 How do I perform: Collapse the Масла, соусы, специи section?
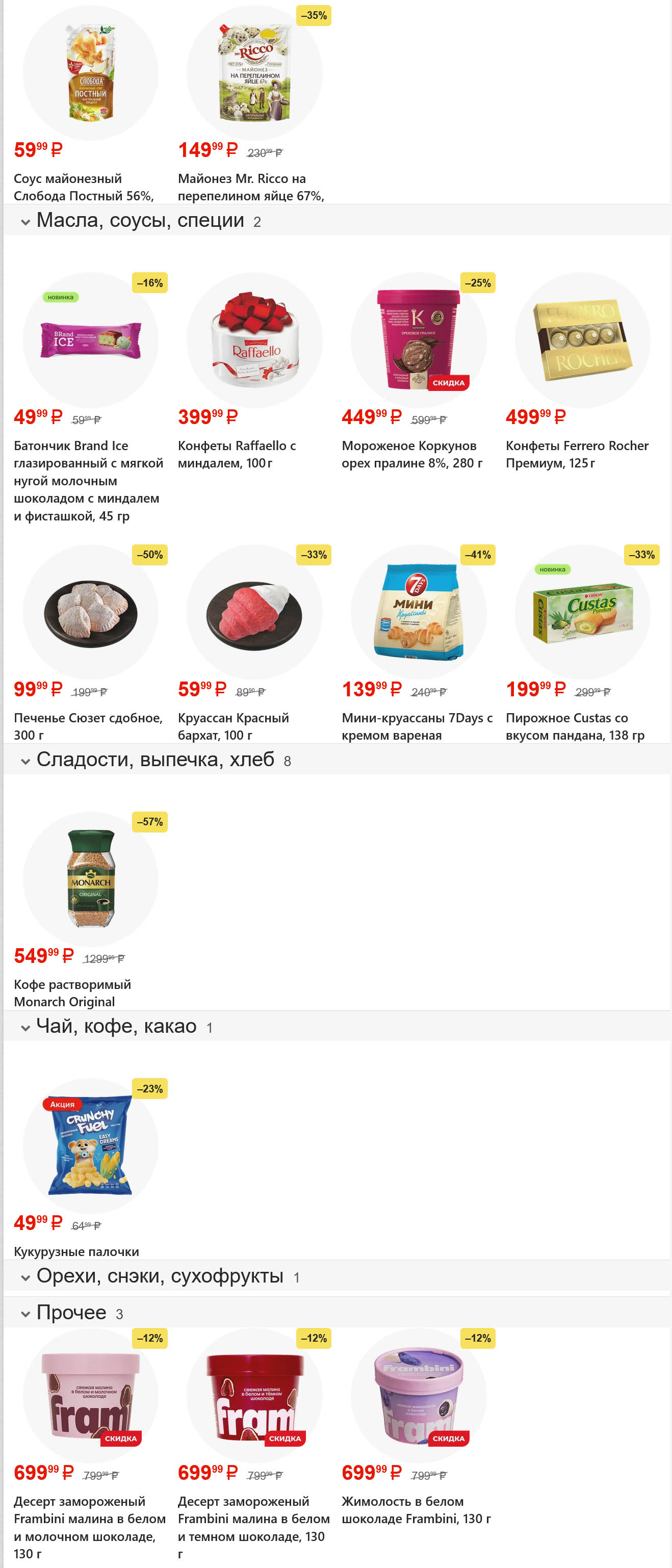point(25,222)
